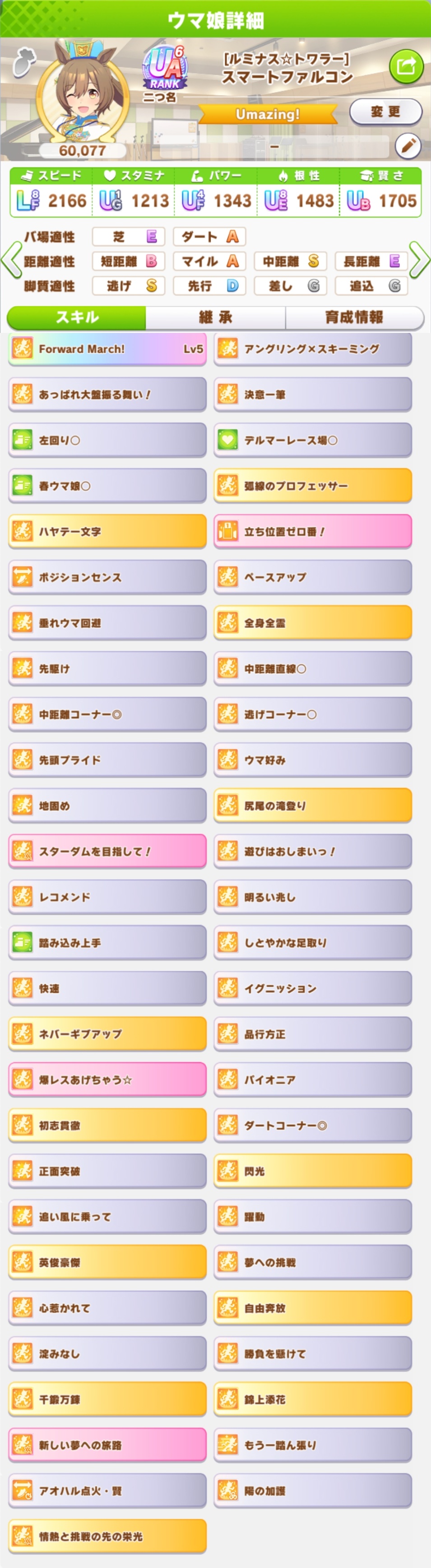This screenshot has height=1568, width=431.
Task: Tap the 変更 button
Action: pos(385,112)
